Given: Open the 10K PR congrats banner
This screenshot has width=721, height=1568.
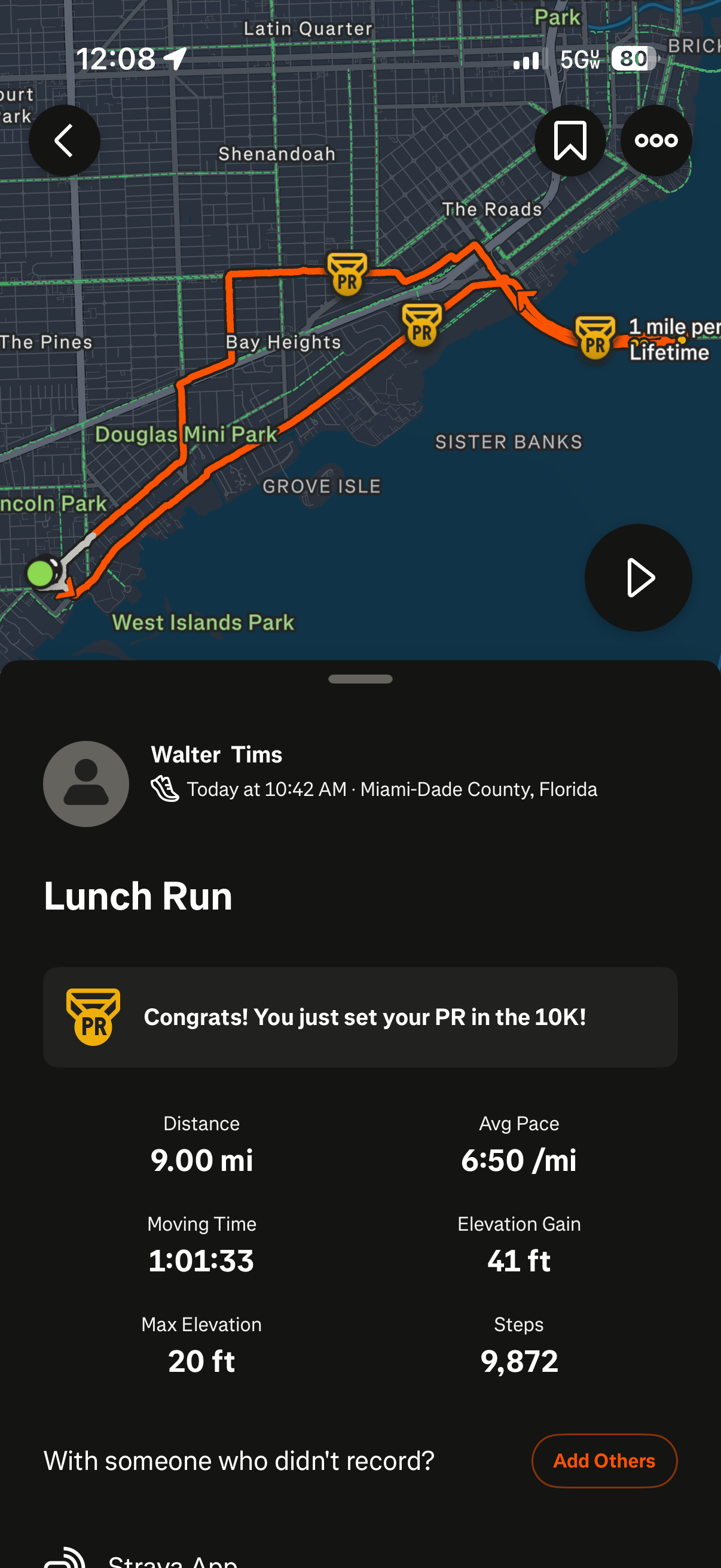Looking at the screenshot, I should click(x=360, y=1017).
